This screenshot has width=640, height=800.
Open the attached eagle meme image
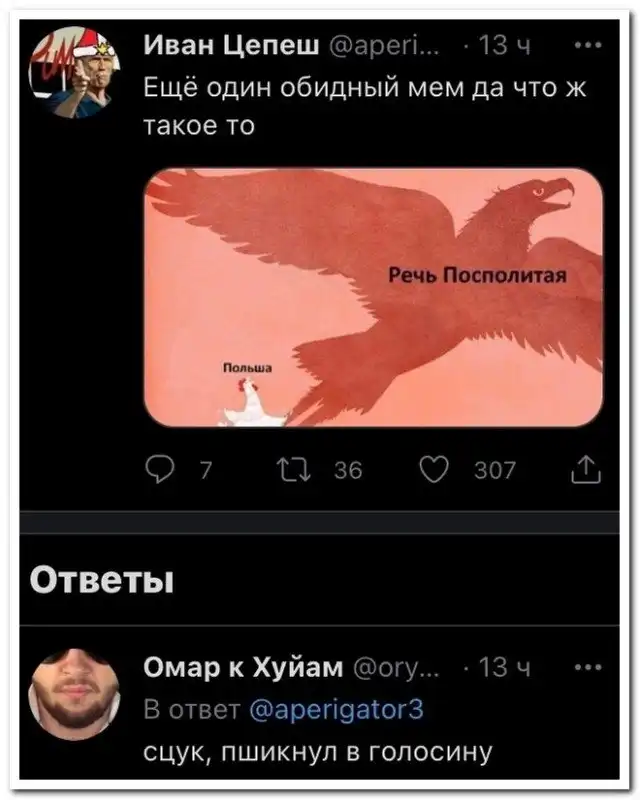(374, 297)
